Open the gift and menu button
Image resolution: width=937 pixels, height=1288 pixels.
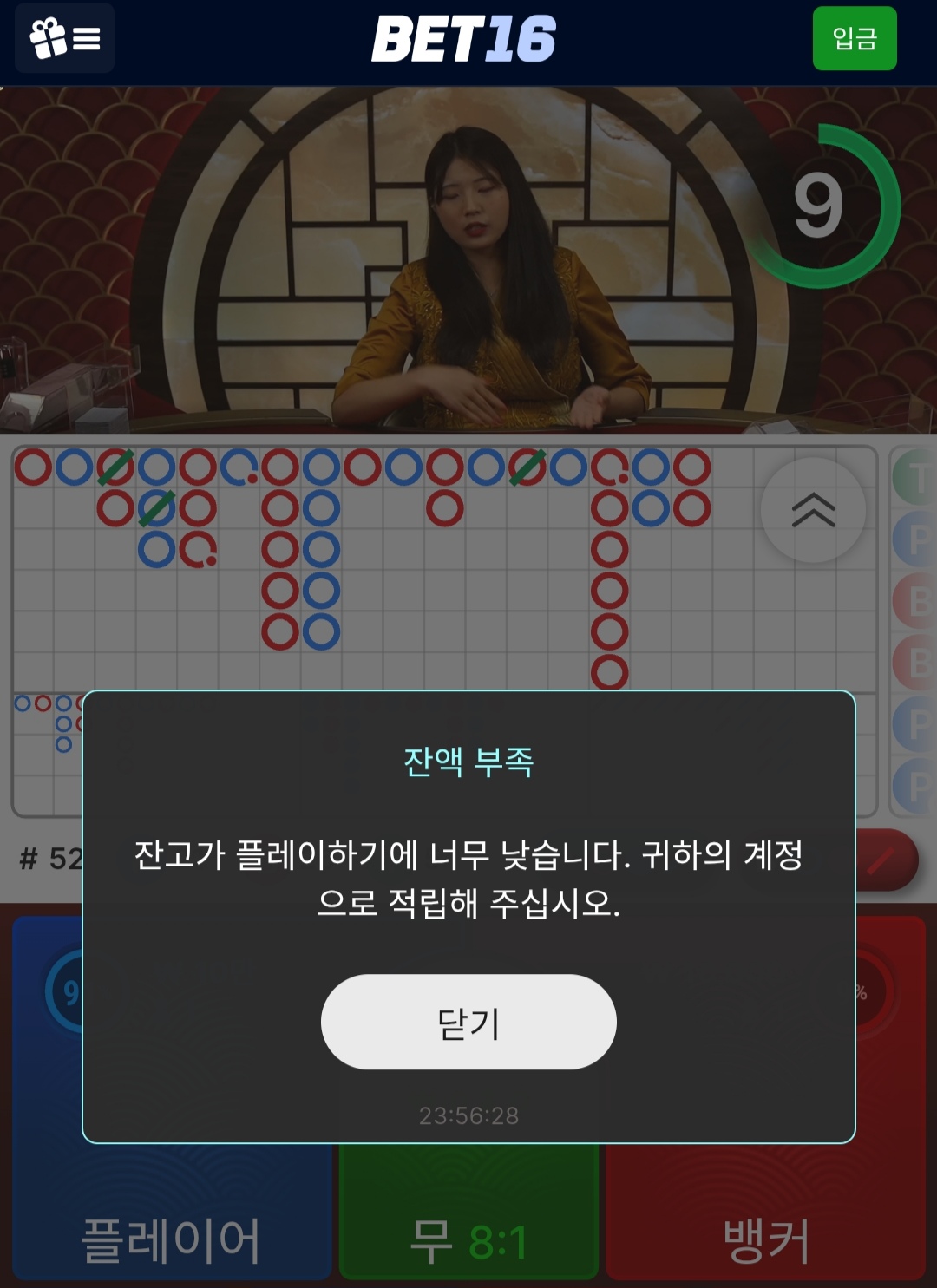(x=65, y=38)
